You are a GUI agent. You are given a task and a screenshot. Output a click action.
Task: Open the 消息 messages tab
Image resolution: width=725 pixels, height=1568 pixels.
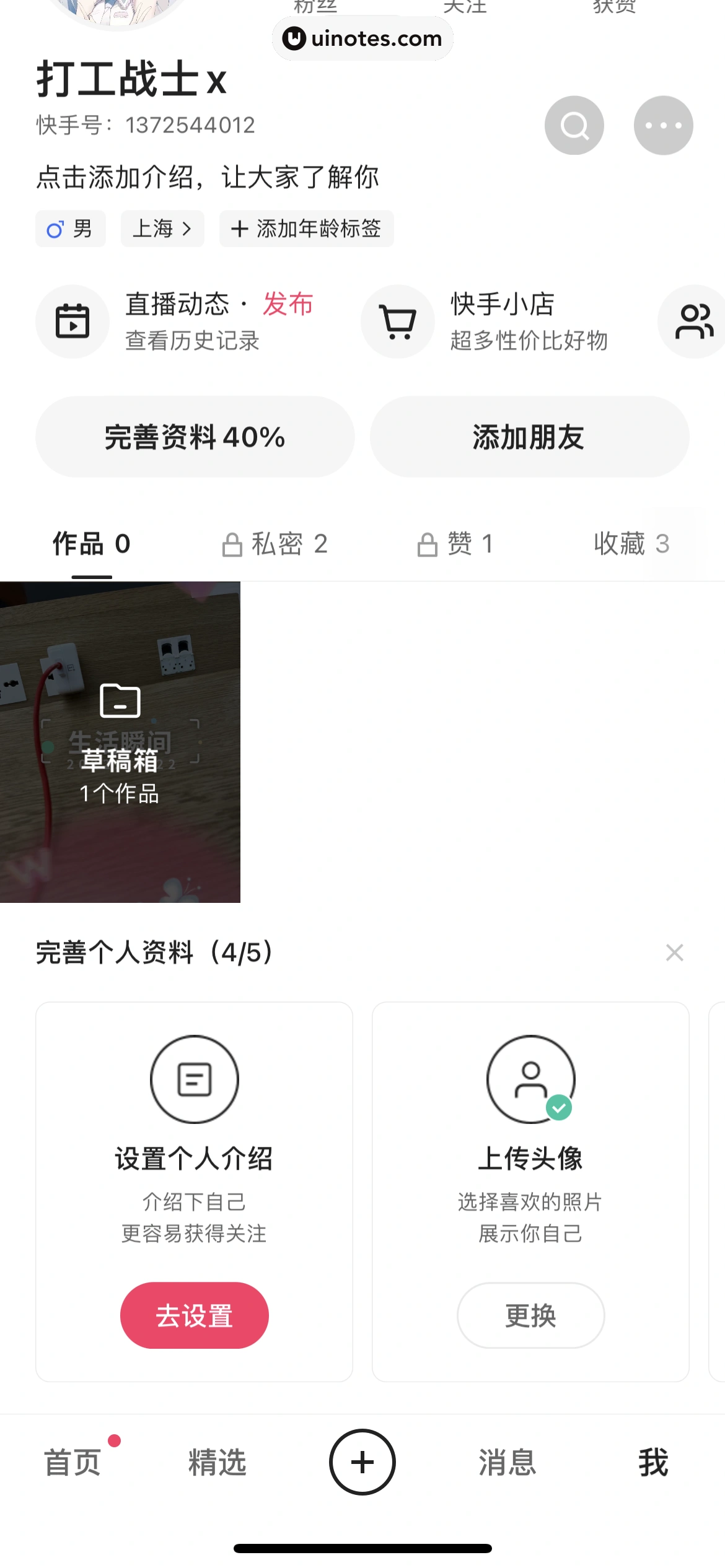(x=507, y=1463)
